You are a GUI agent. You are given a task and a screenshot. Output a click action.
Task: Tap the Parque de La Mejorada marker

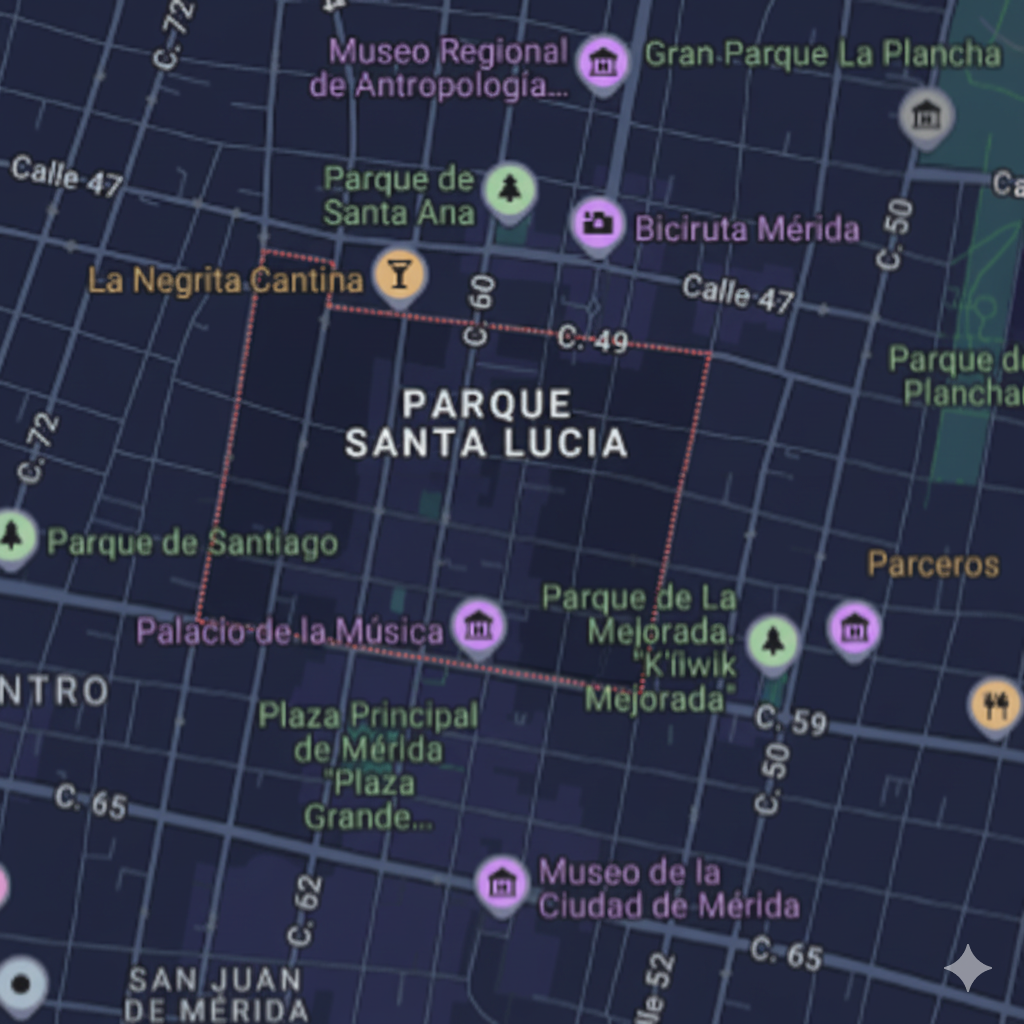[773, 641]
